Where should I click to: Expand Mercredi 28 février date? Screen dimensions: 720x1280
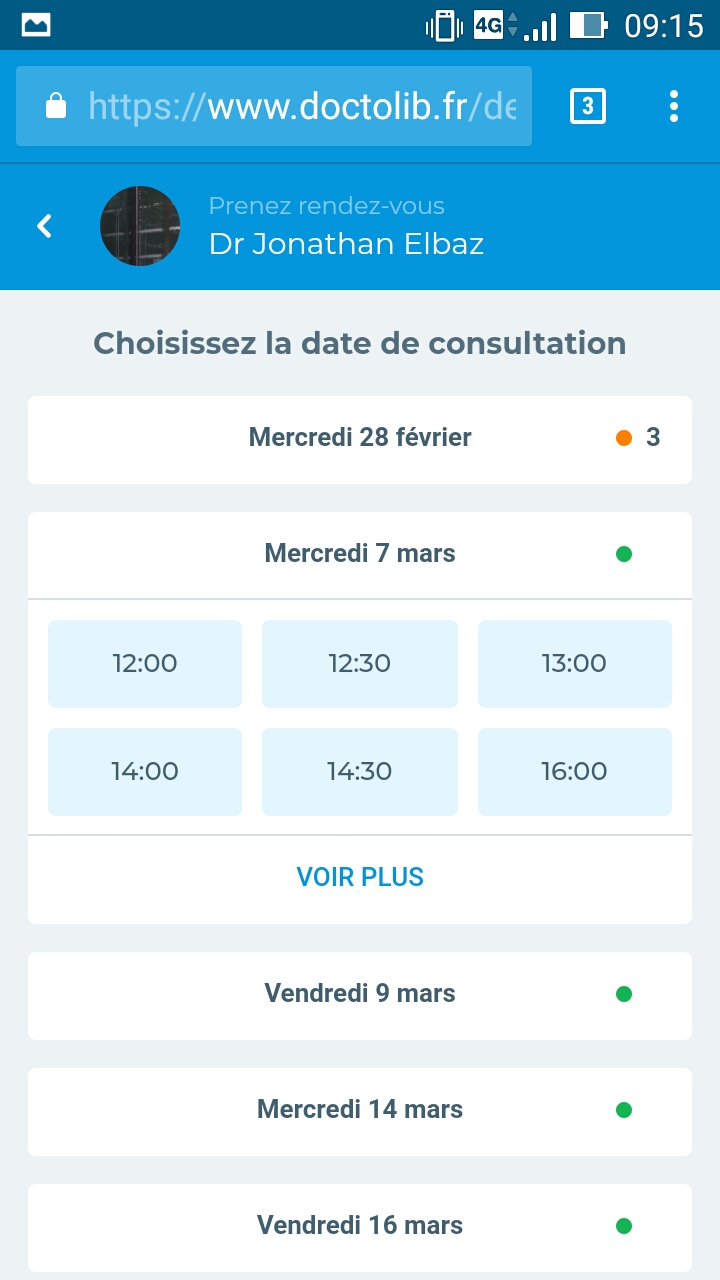click(360, 438)
